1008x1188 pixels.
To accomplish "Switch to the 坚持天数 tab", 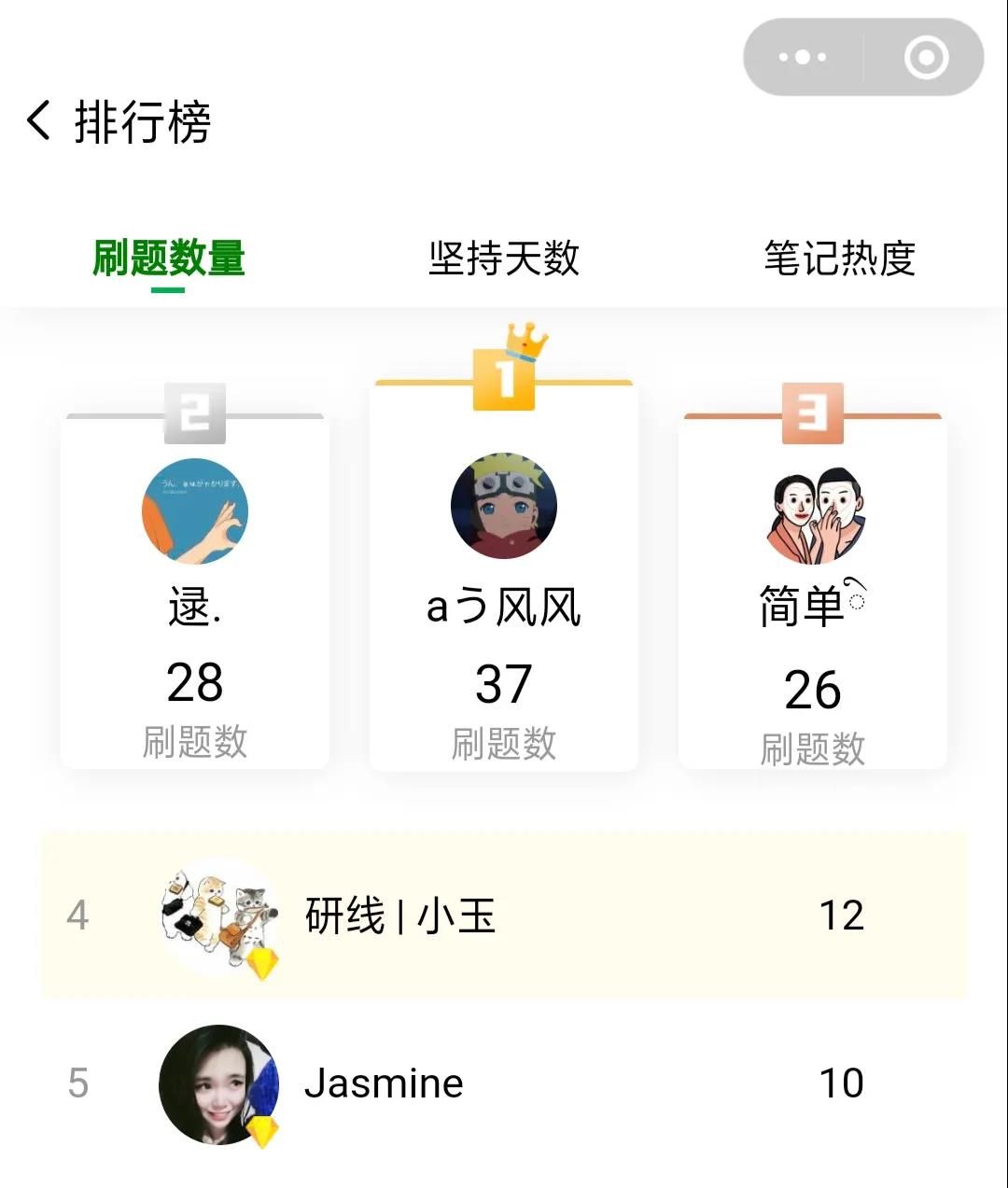I will 504,259.
